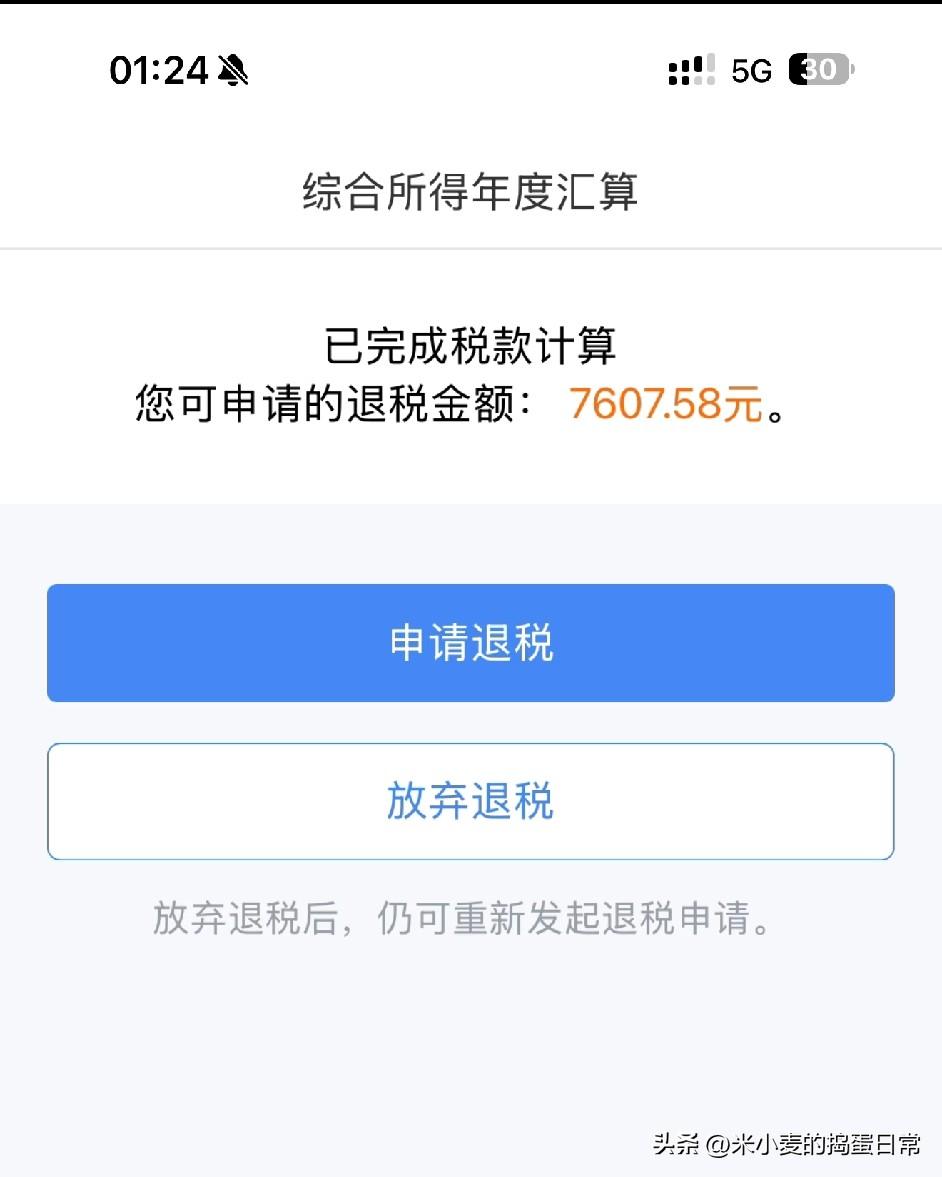Click the clock showing 01:24
This screenshot has width=942, height=1177.
157,70
